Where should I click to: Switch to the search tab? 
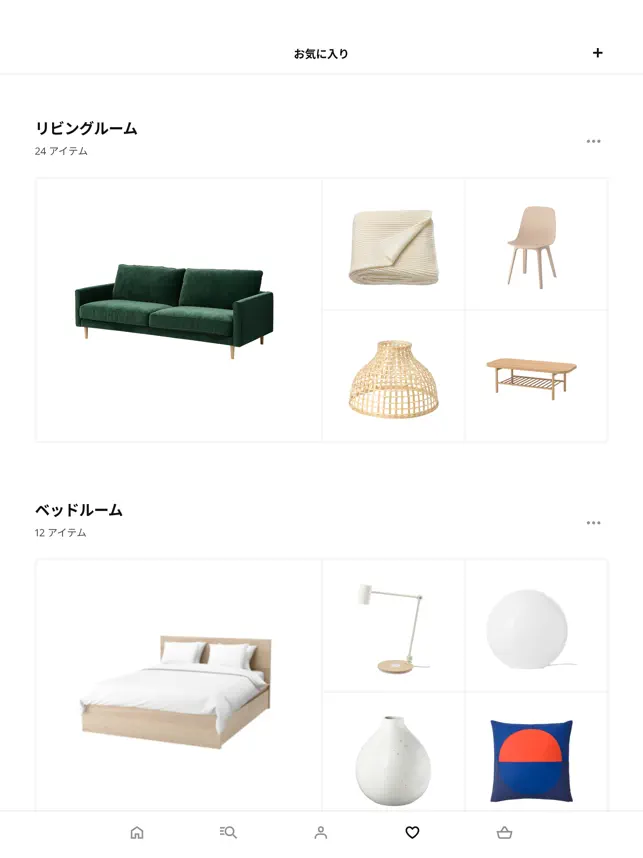pyautogui.click(x=228, y=832)
